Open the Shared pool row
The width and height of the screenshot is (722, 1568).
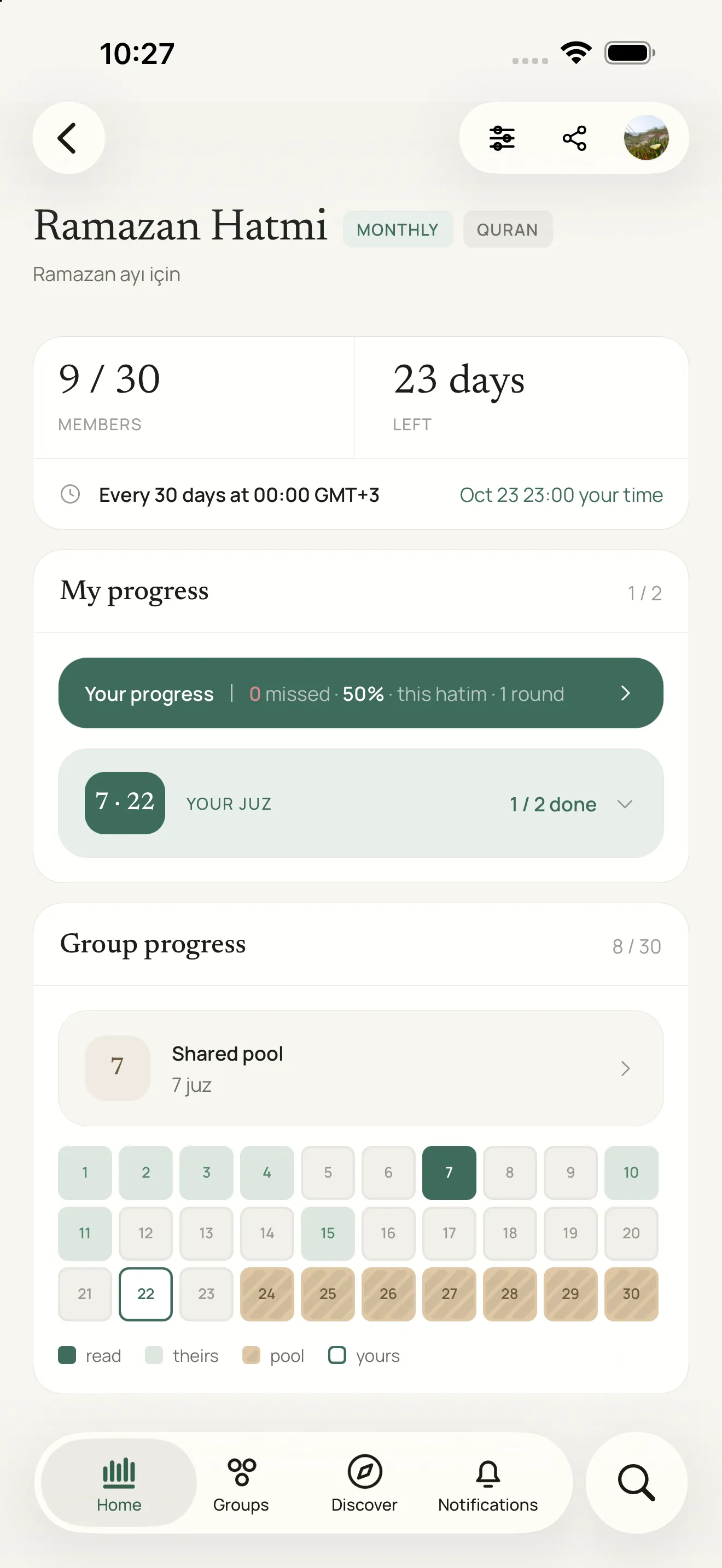(x=360, y=1068)
